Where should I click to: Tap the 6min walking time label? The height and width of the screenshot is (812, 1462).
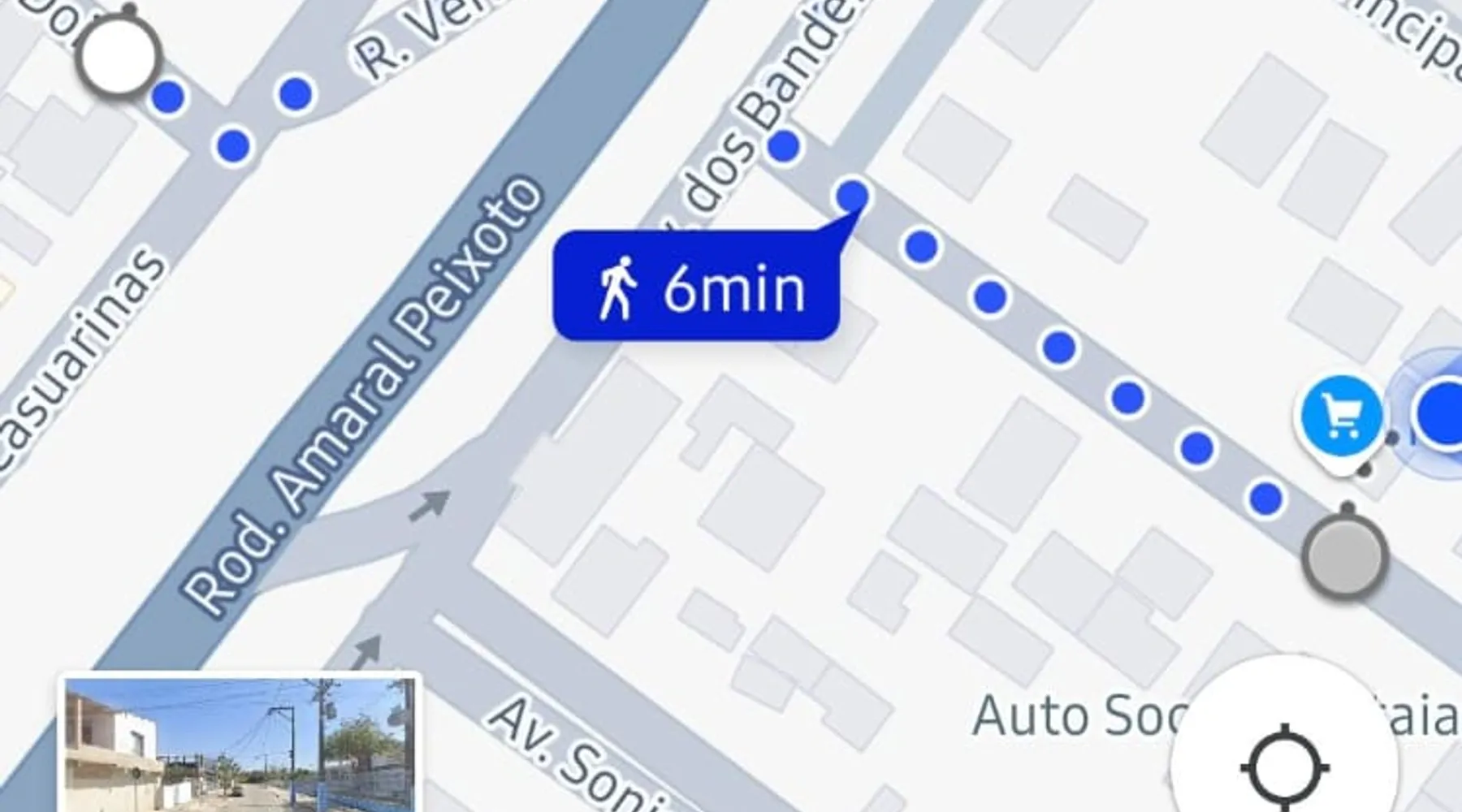(696, 287)
